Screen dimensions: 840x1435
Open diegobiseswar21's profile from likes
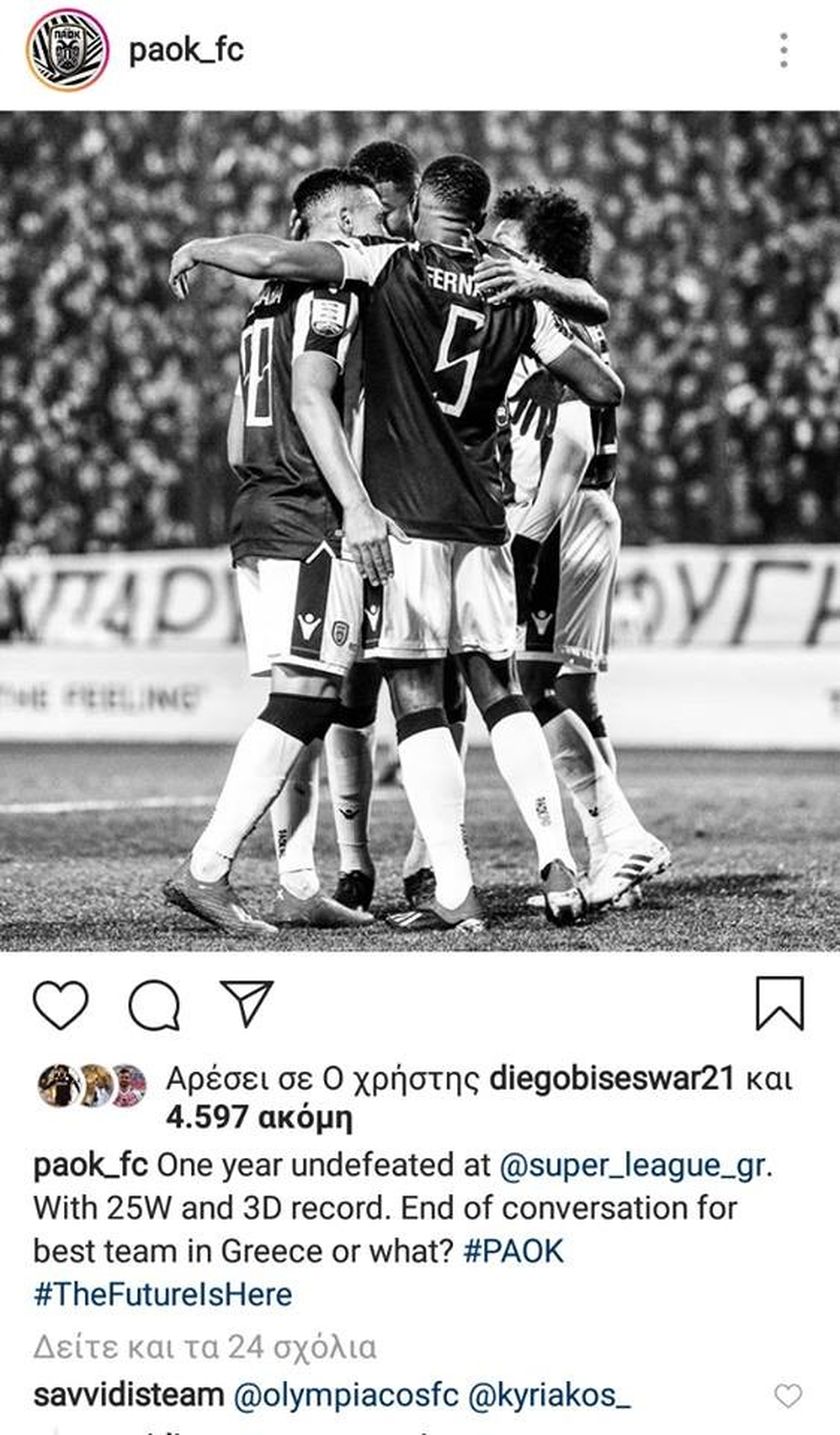click(x=612, y=1079)
